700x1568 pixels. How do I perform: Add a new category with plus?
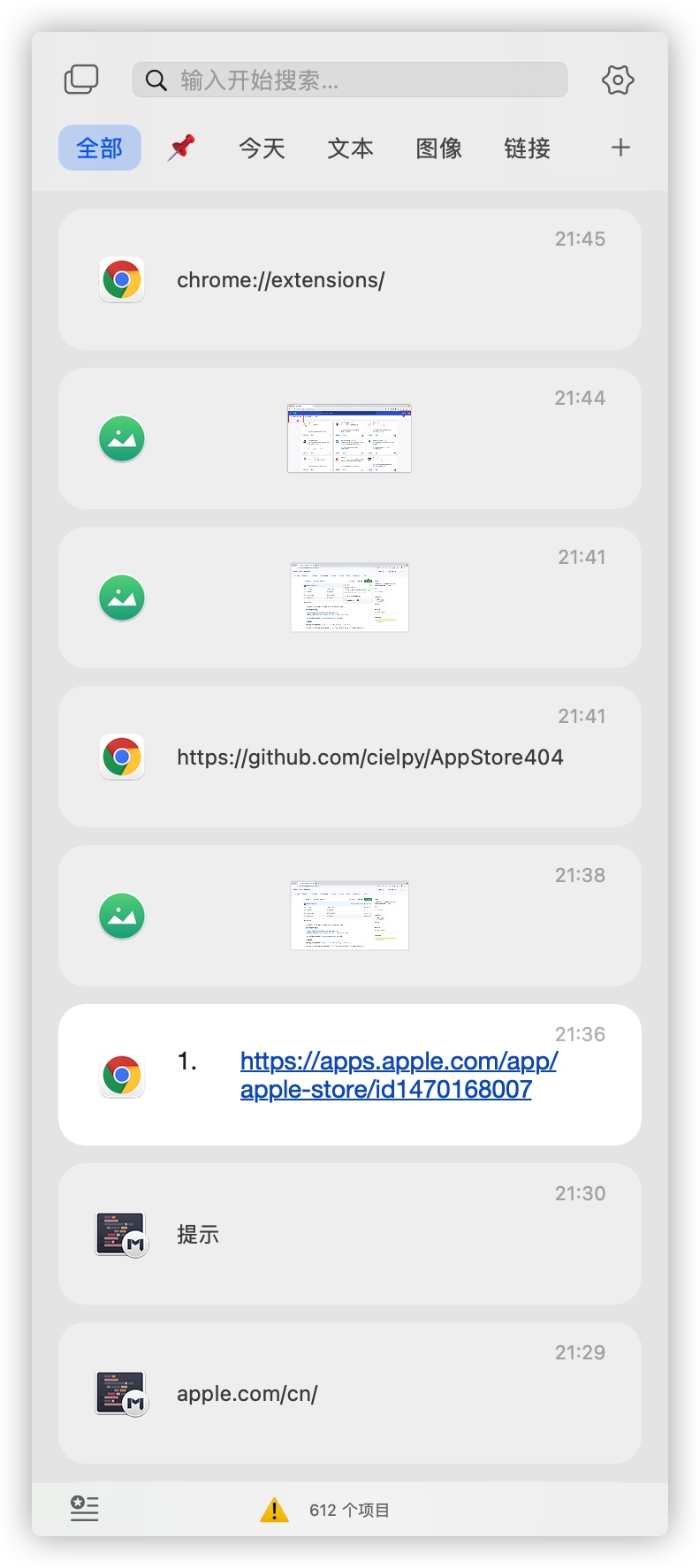(x=620, y=148)
